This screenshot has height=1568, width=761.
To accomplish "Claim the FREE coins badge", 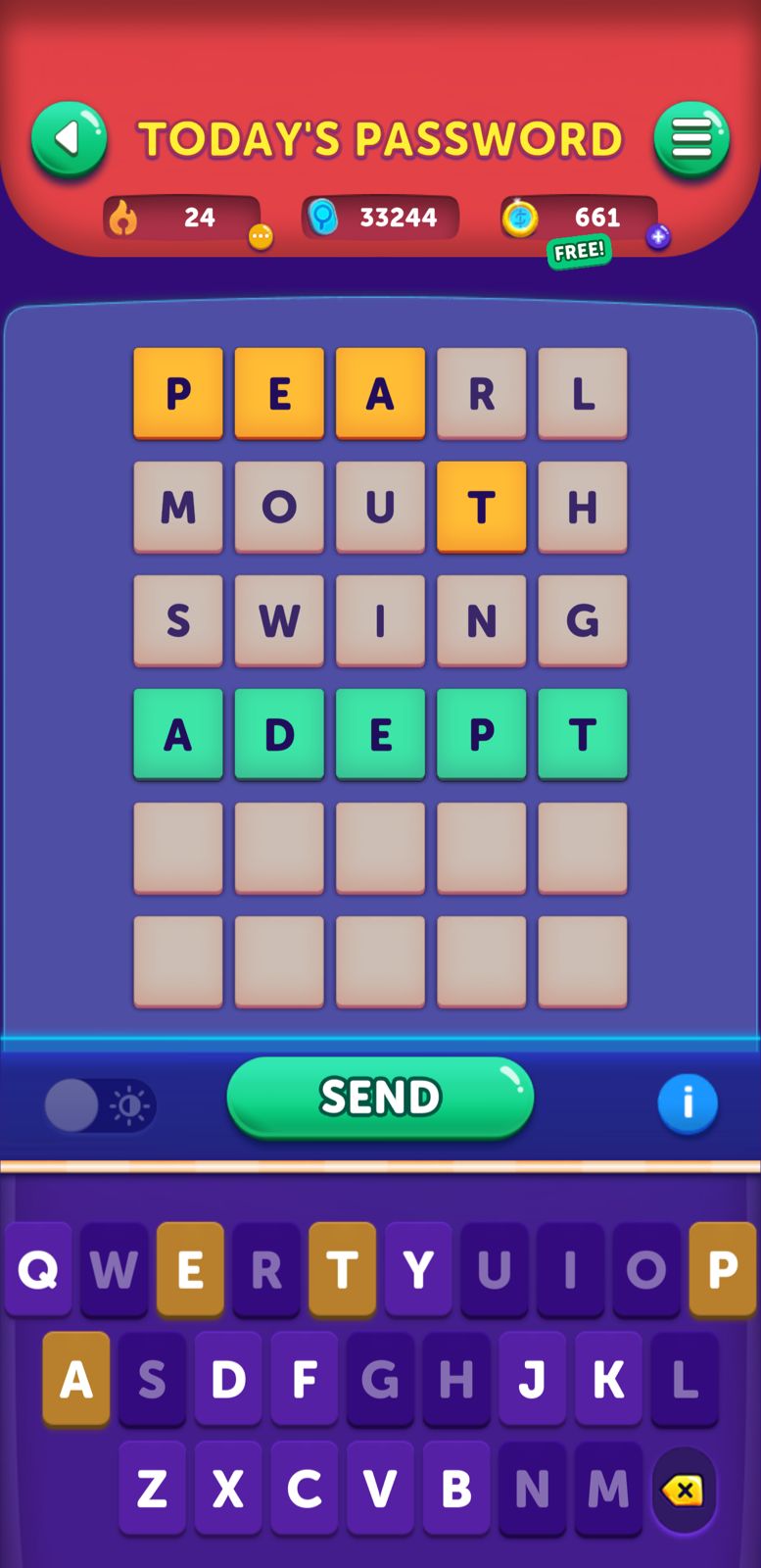I will (579, 252).
